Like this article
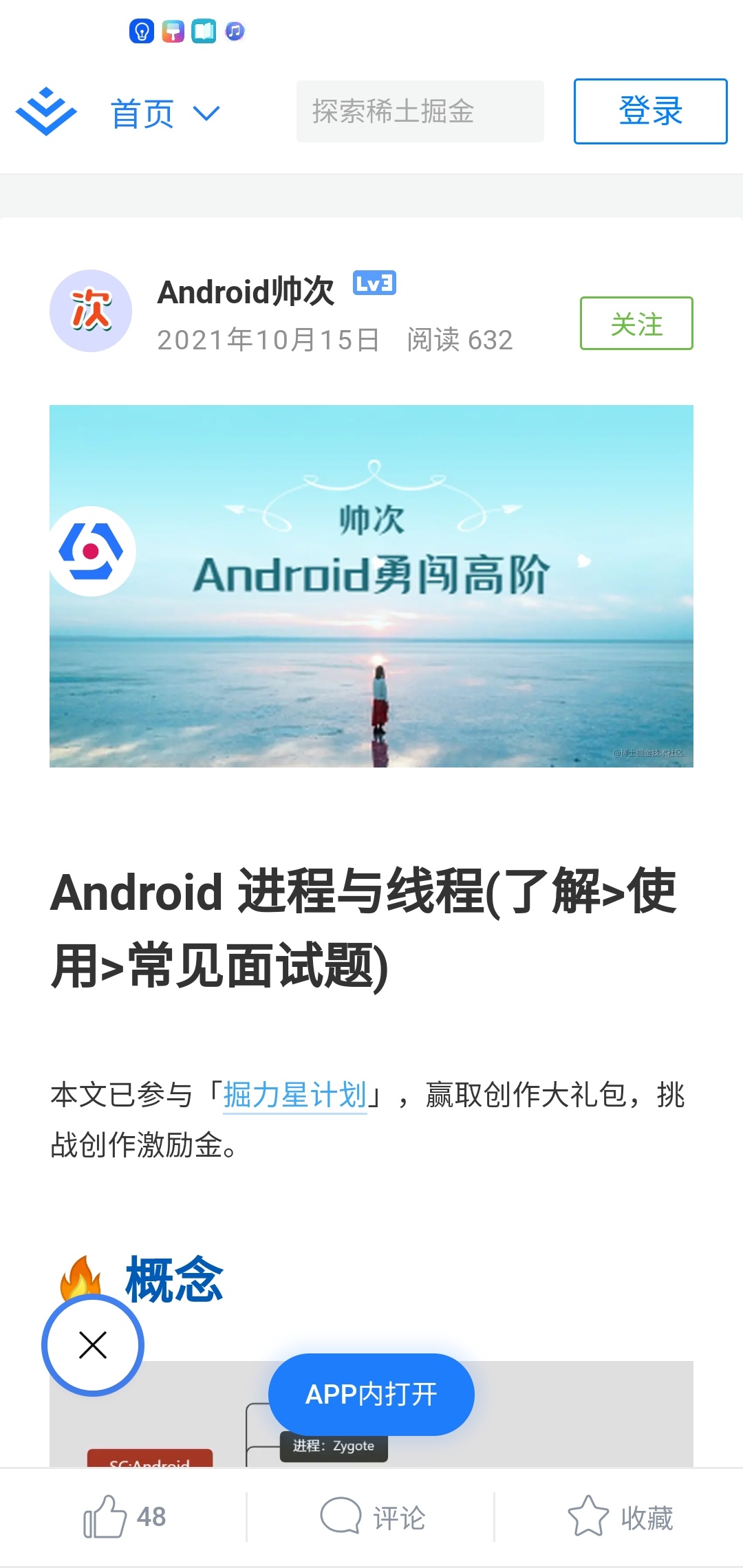Screen dimensions: 743x1568 click(x=124, y=1516)
